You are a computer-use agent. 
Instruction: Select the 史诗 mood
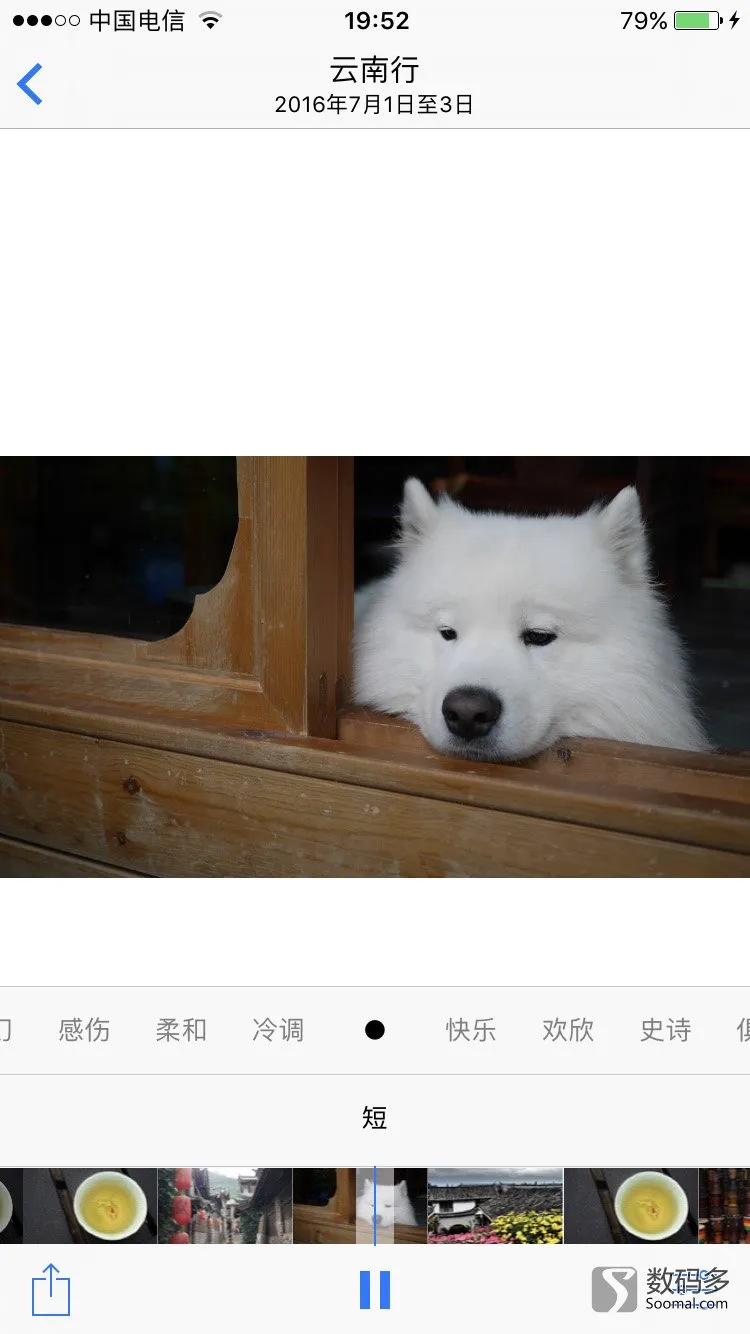click(665, 1030)
